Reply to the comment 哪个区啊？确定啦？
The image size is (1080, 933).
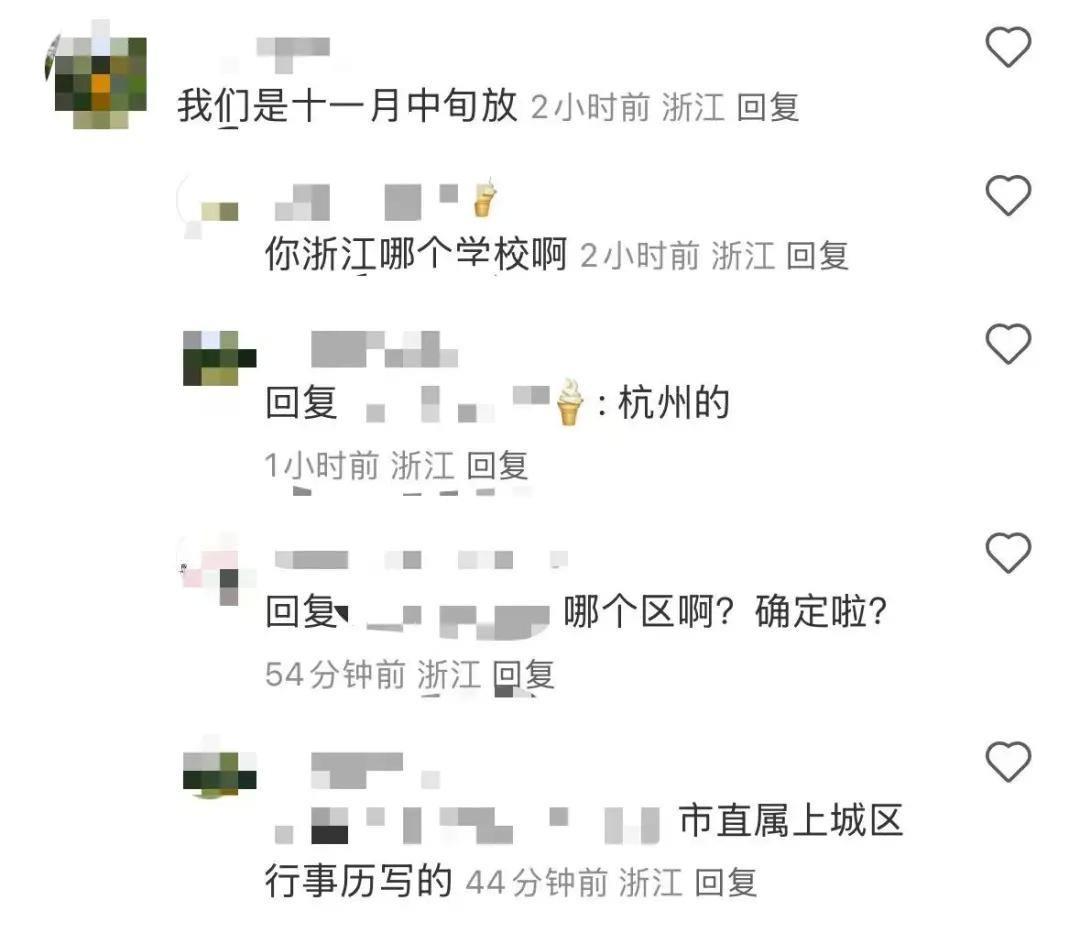[524, 675]
